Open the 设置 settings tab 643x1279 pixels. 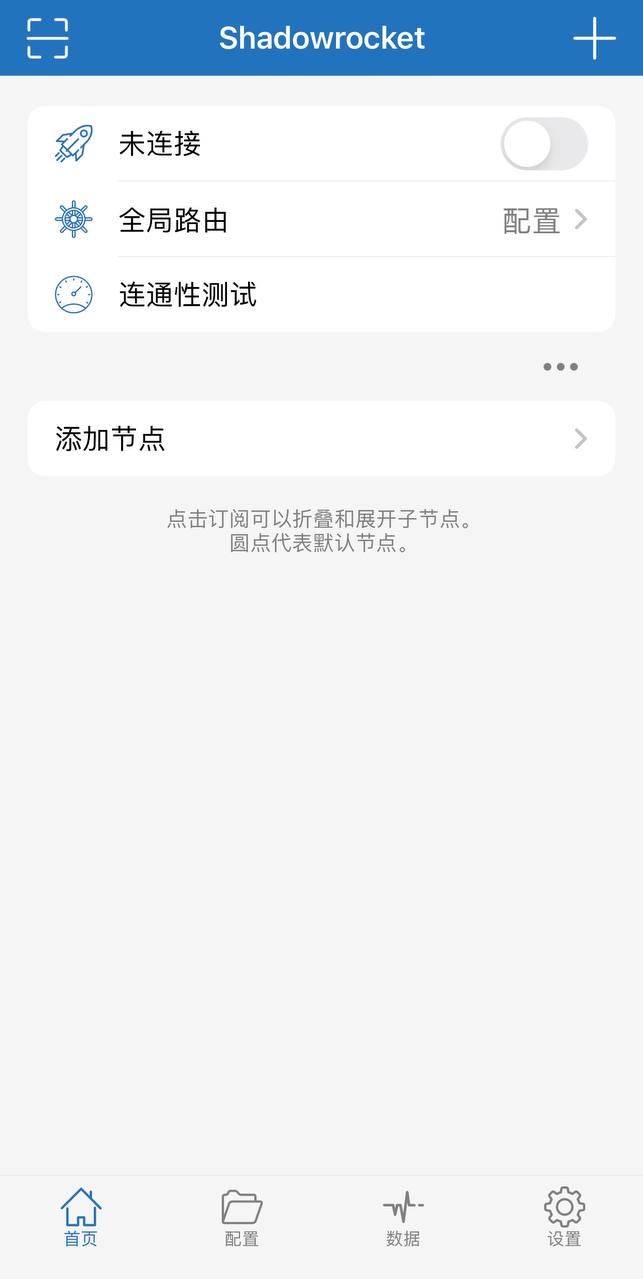pos(564,1218)
